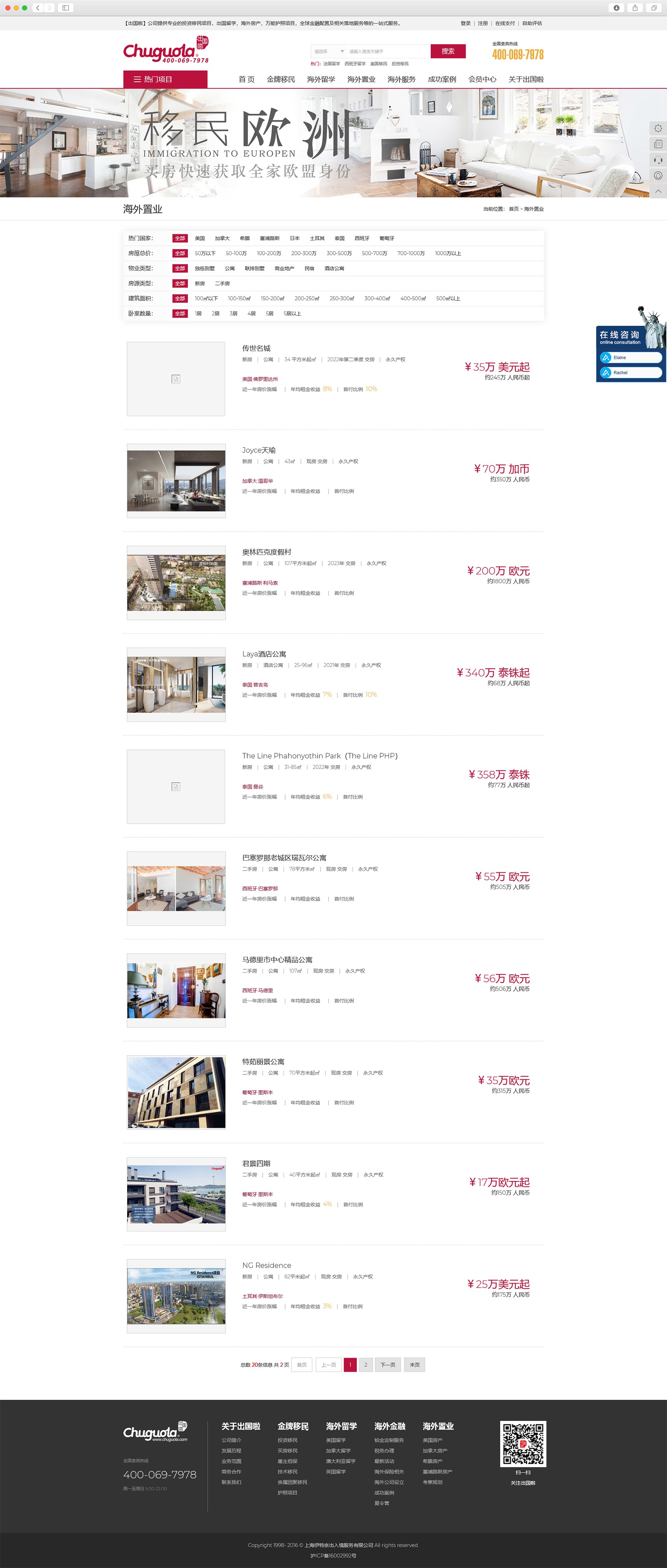
Task: Go to page 2 of results
Action: pyautogui.click(x=366, y=1364)
